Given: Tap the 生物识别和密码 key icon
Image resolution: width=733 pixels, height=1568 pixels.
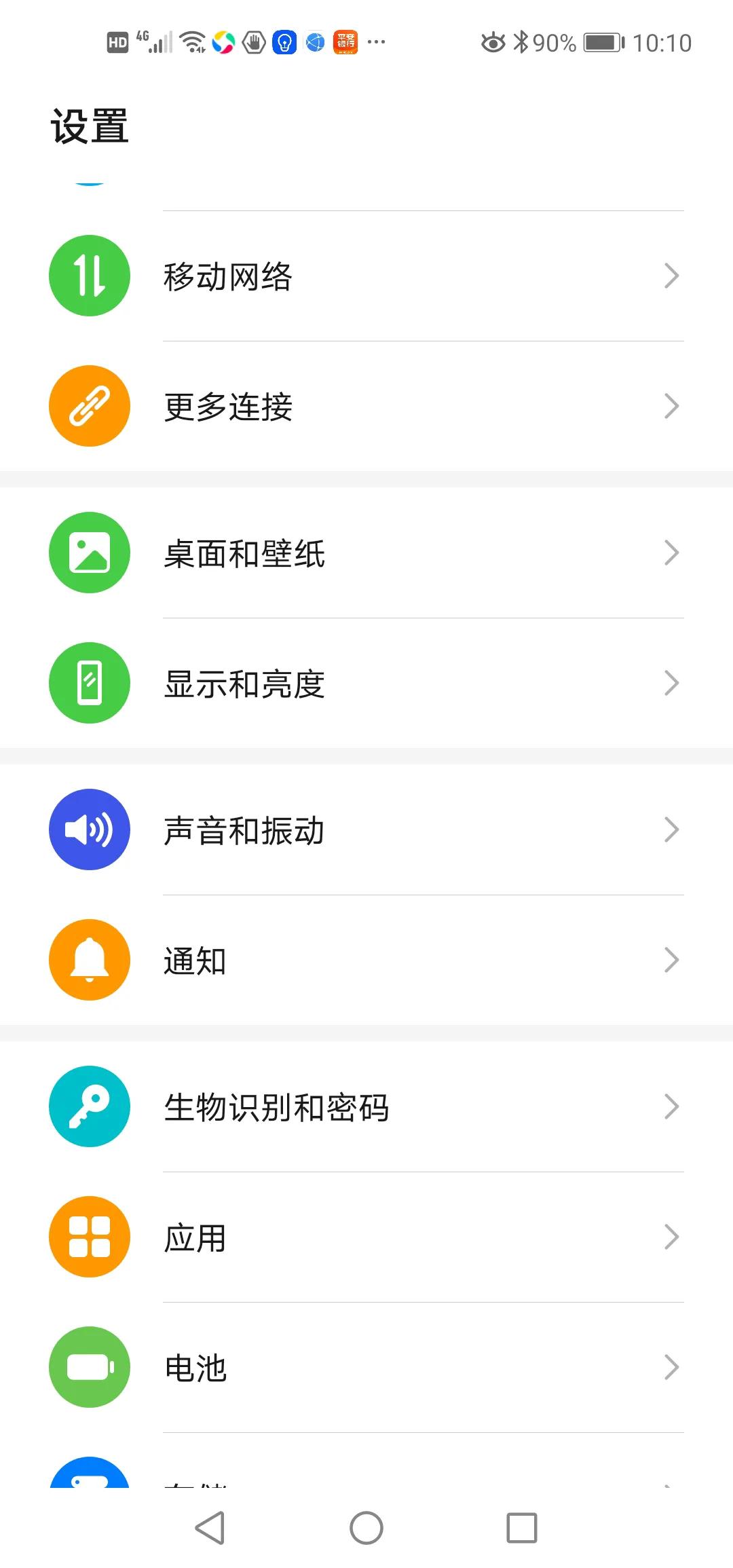Looking at the screenshot, I should pos(88,1106).
